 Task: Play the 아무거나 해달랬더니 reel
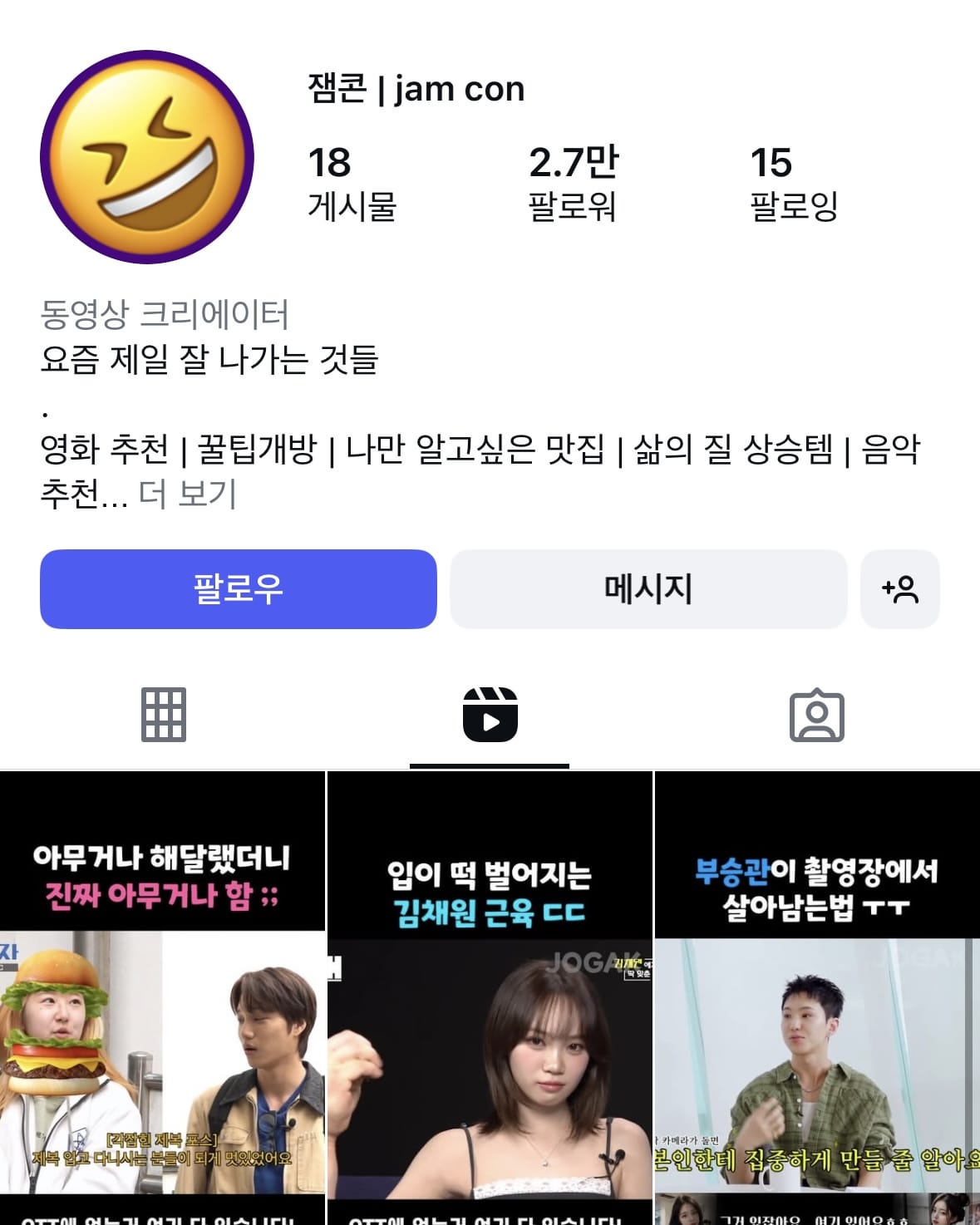click(162, 997)
